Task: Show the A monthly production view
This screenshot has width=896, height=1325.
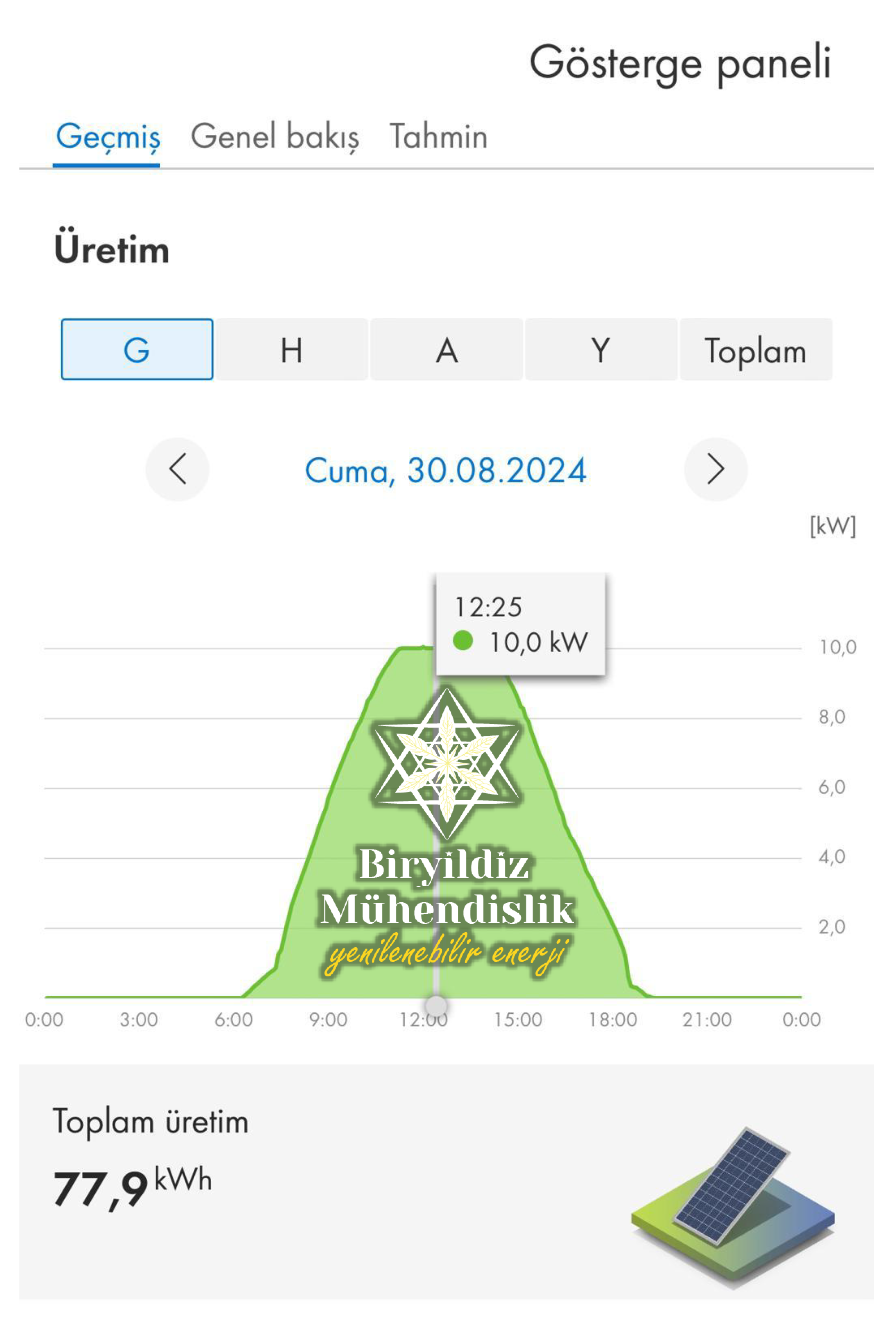Action: point(447,349)
